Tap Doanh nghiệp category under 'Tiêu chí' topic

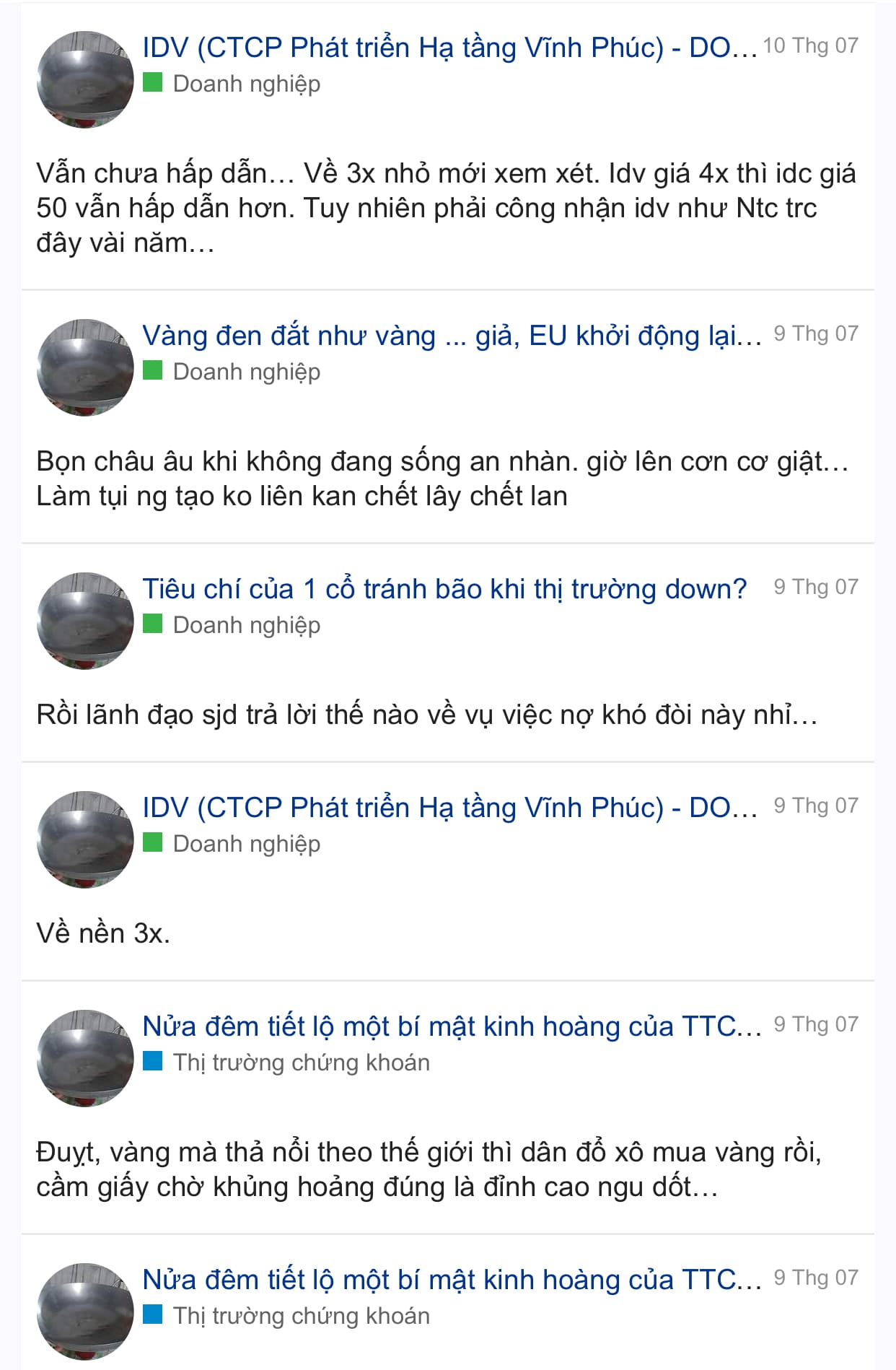point(245,625)
